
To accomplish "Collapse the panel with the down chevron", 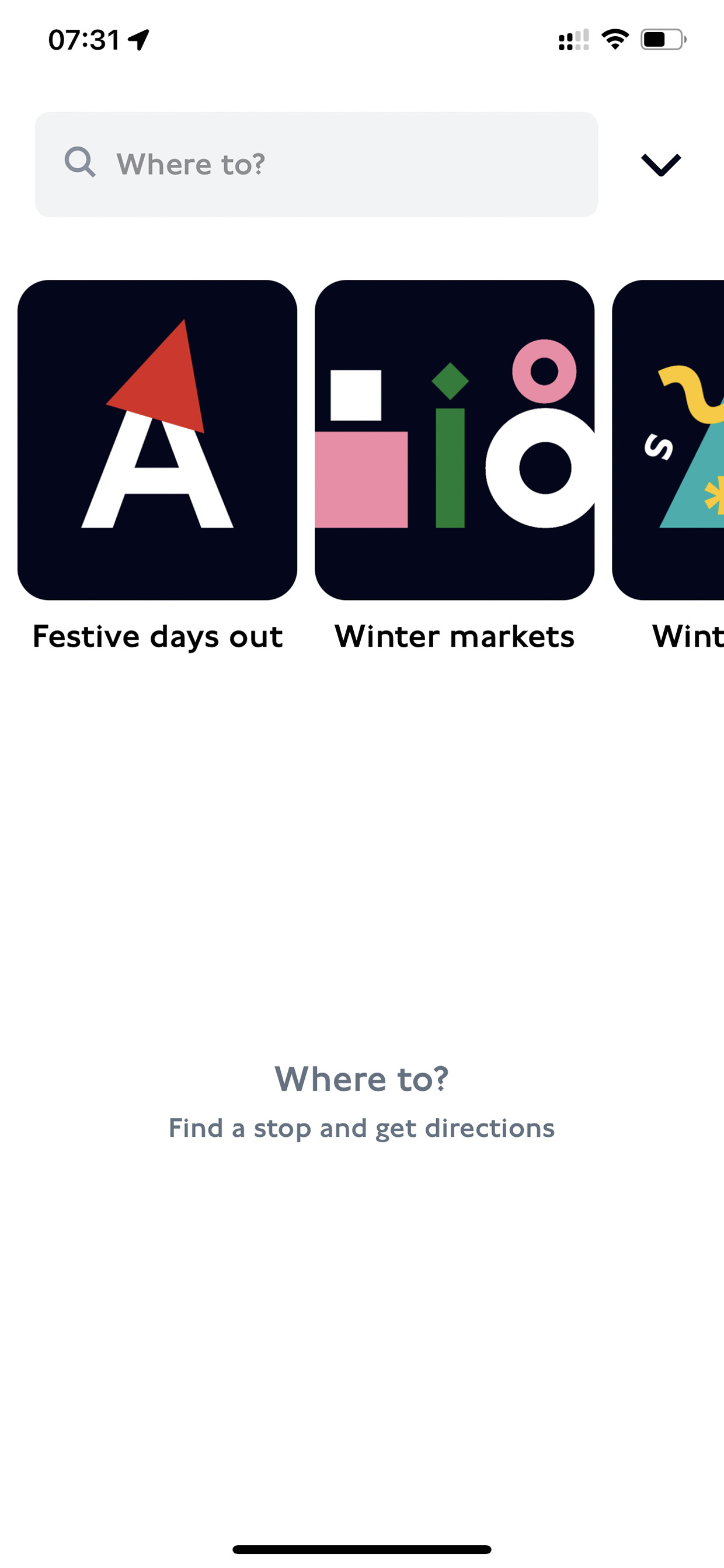I will pyautogui.click(x=661, y=164).
